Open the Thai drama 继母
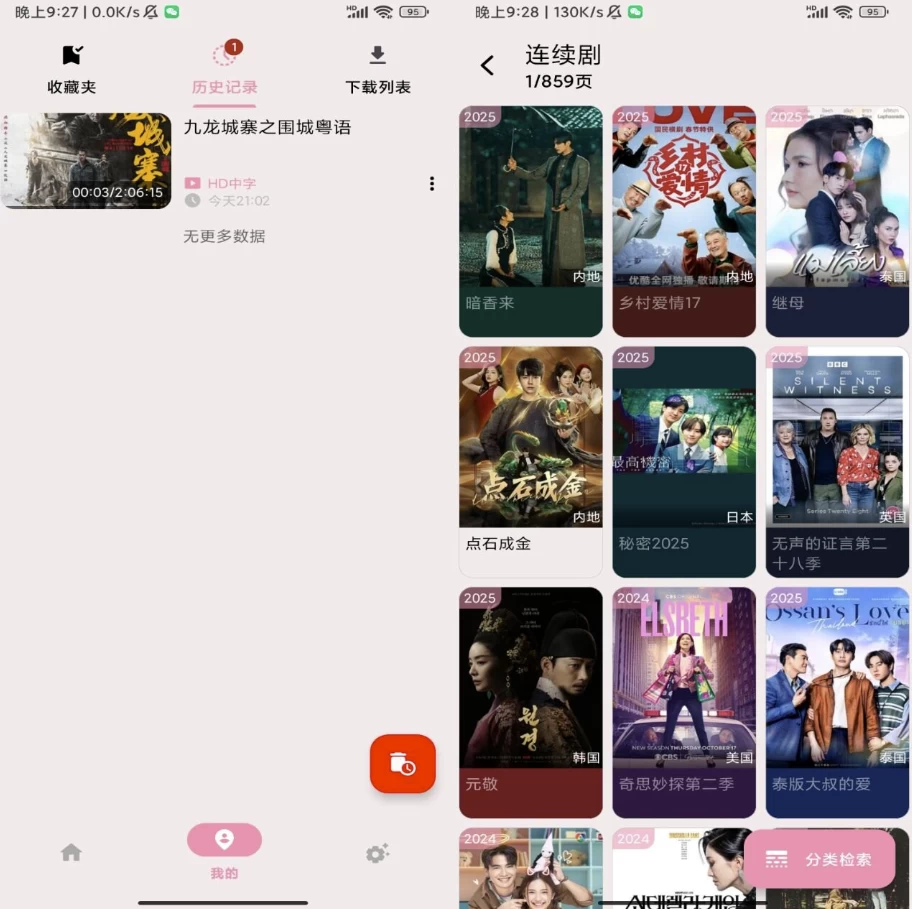Image resolution: width=912 pixels, height=909 pixels. 837,220
